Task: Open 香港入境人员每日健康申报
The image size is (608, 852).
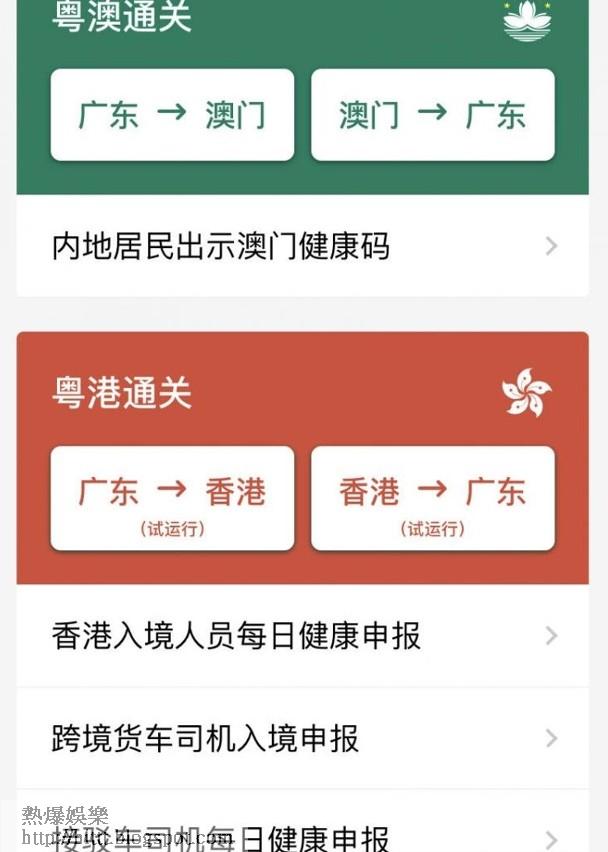Action: point(302,636)
